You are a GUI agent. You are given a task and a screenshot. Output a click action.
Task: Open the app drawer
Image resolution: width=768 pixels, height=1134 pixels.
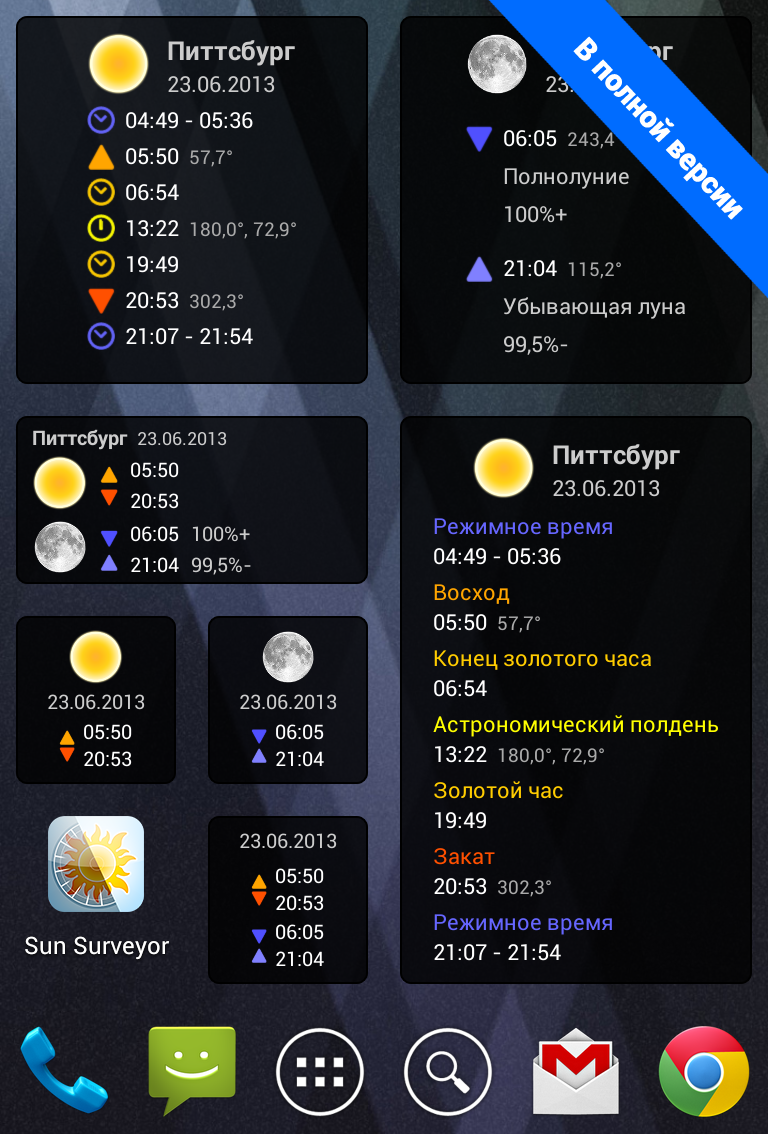(x=319, y=1071)
